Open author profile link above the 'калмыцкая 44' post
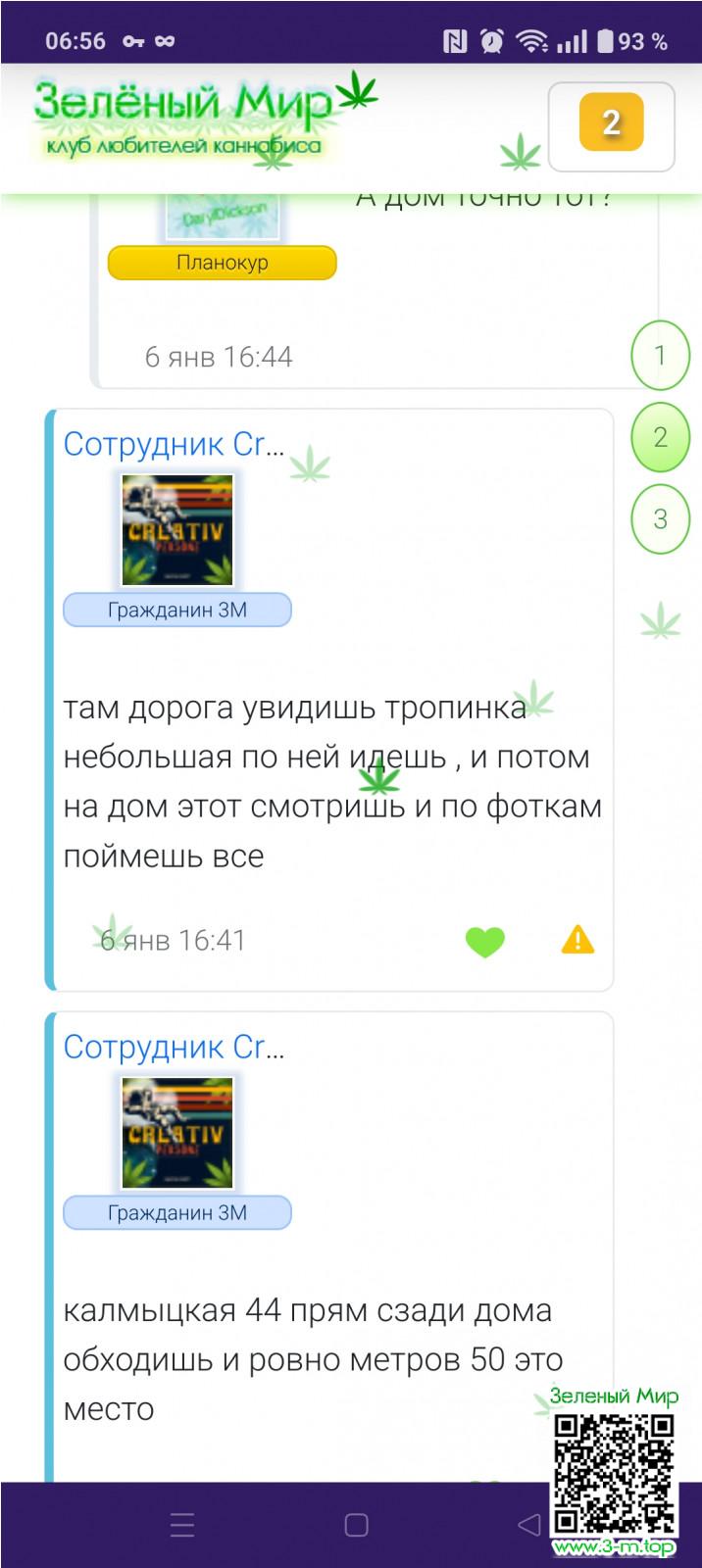This screenshot has height=1568, width=702. click(x=174, y=1048)
